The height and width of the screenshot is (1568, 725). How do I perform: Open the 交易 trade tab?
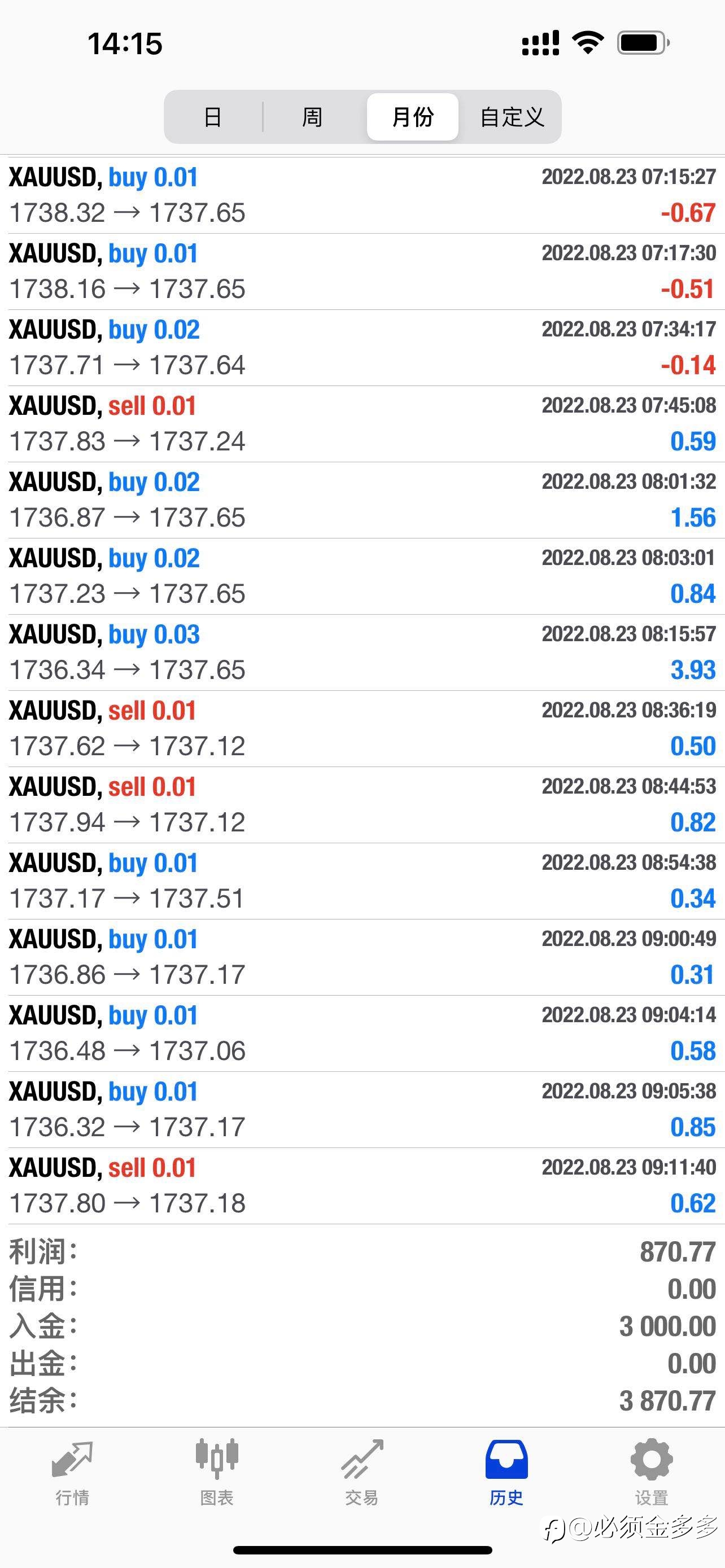click(362, 1472)
